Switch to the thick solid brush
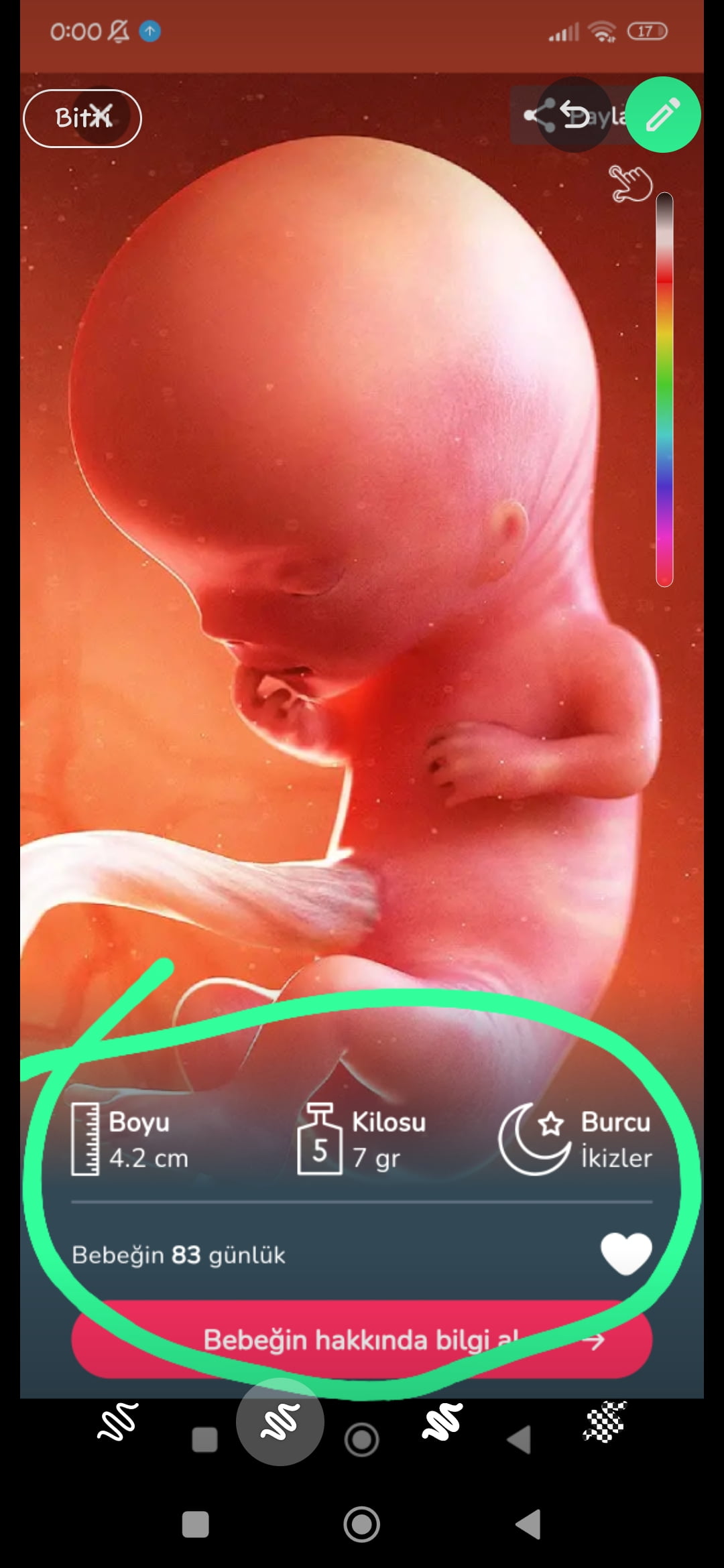Screen dimensions: 724x1568 442,1421
